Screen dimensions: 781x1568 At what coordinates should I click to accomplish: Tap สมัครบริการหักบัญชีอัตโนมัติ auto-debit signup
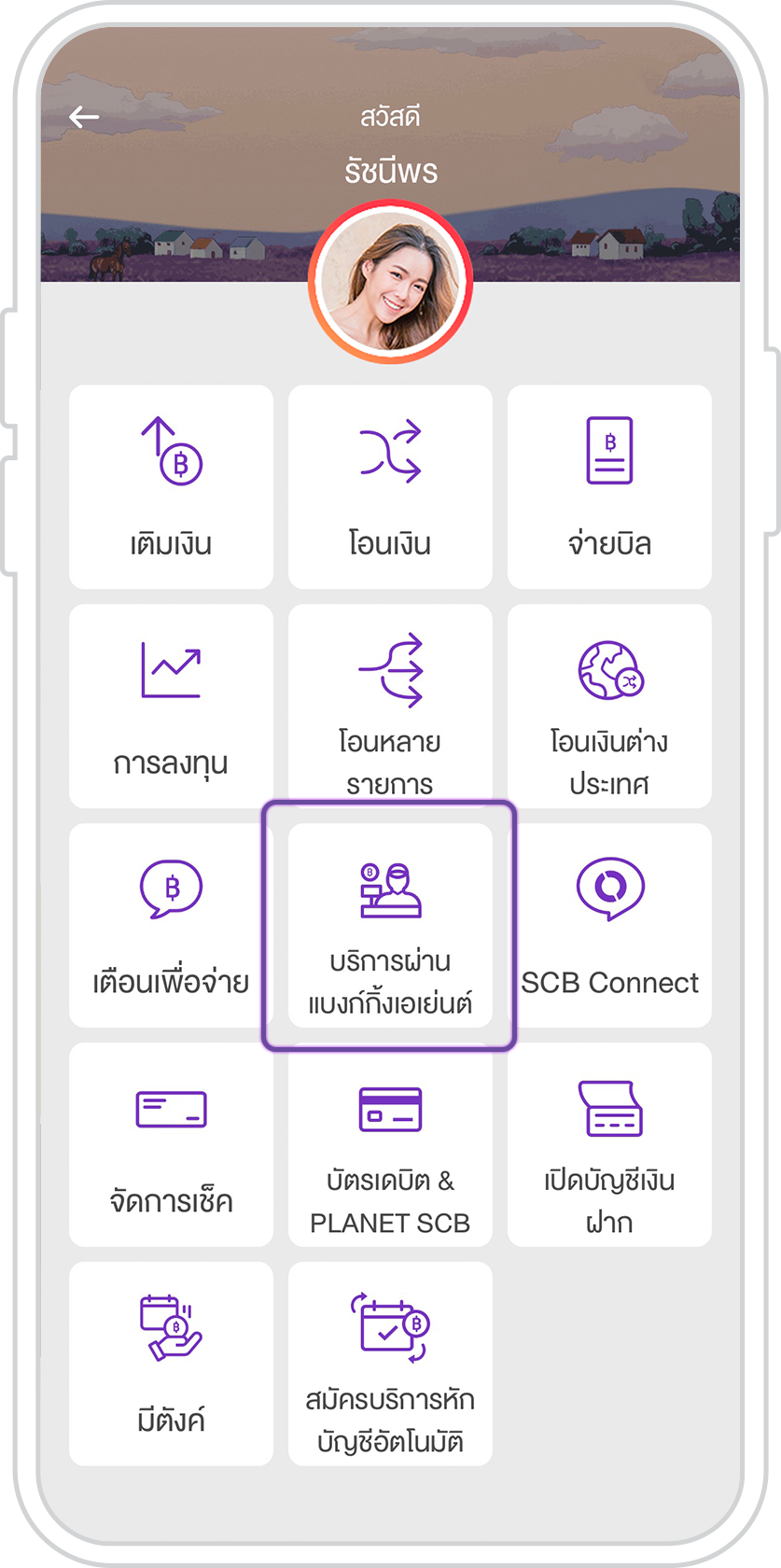390,1364
